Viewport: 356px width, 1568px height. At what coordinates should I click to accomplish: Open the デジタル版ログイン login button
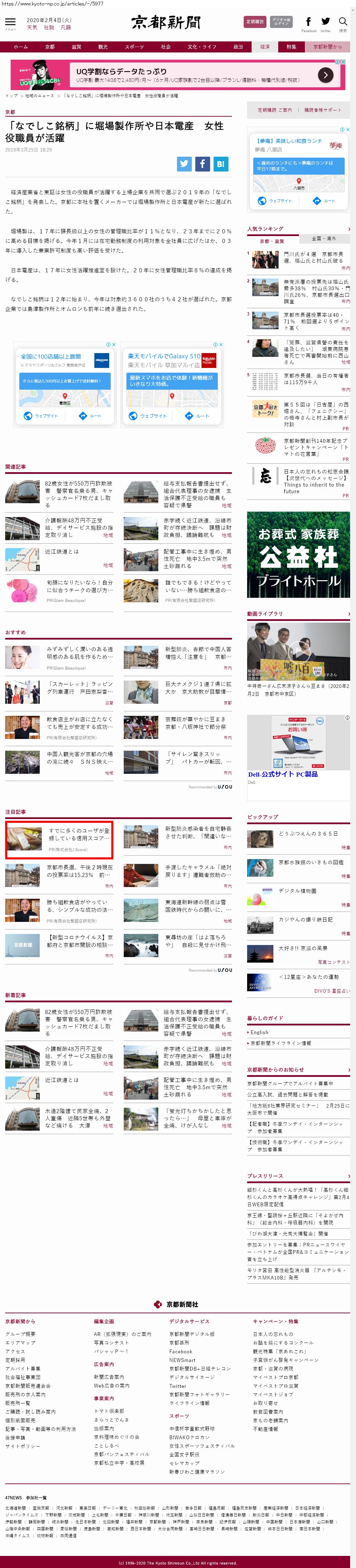(281, 21)
